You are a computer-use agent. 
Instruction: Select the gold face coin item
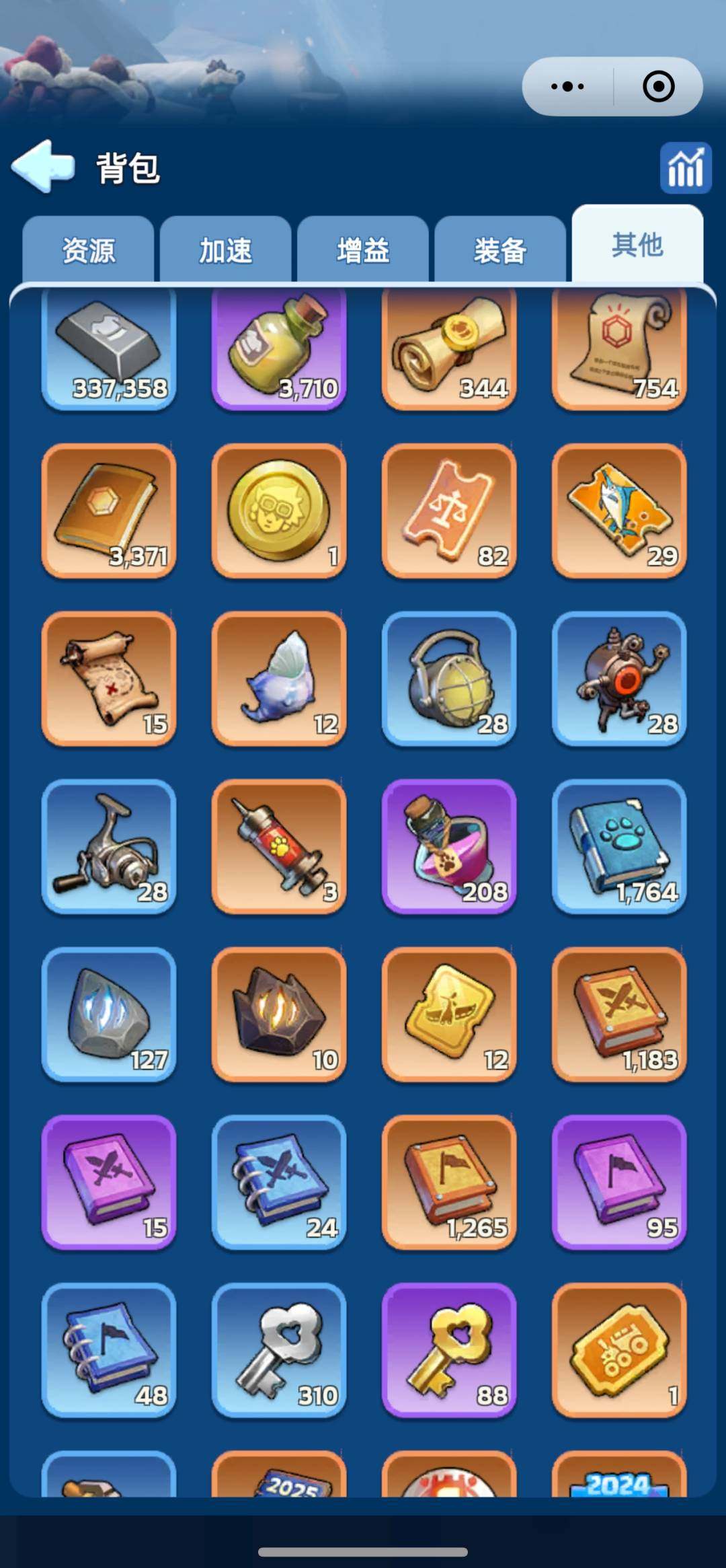(279, 511)
